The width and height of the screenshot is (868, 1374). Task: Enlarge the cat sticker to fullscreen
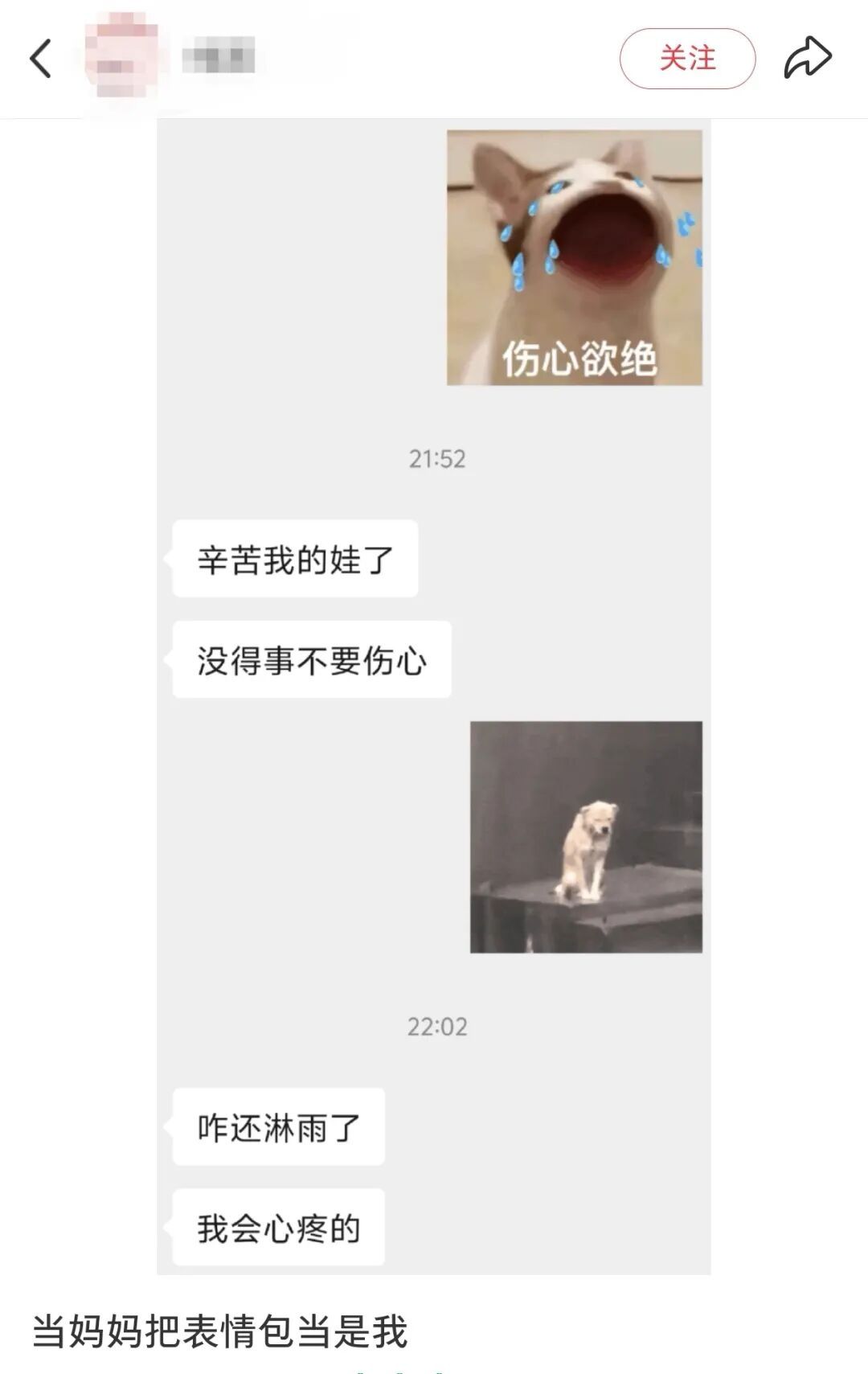point(575,260)
